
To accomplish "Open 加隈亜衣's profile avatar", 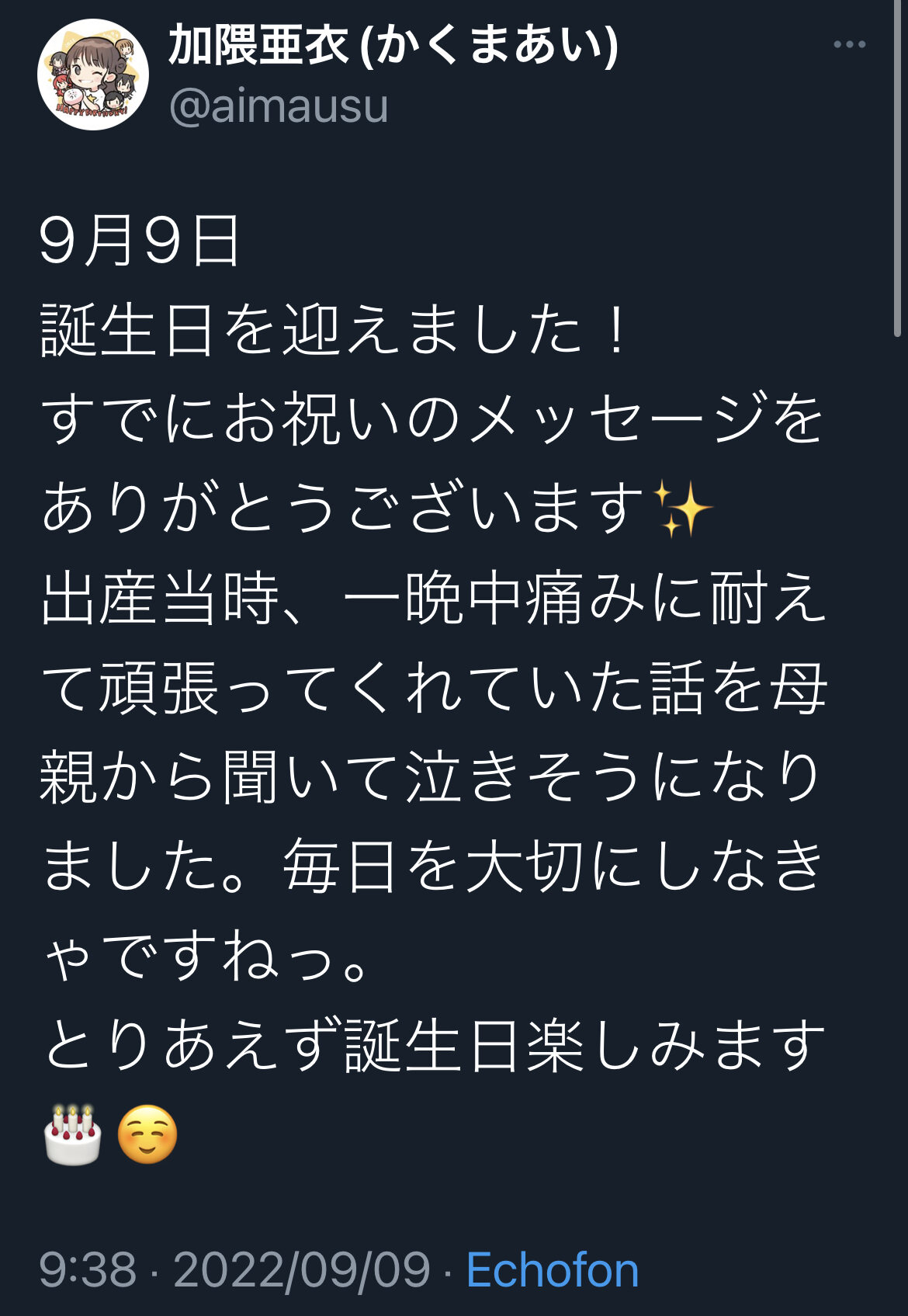I will pos(93,75).
